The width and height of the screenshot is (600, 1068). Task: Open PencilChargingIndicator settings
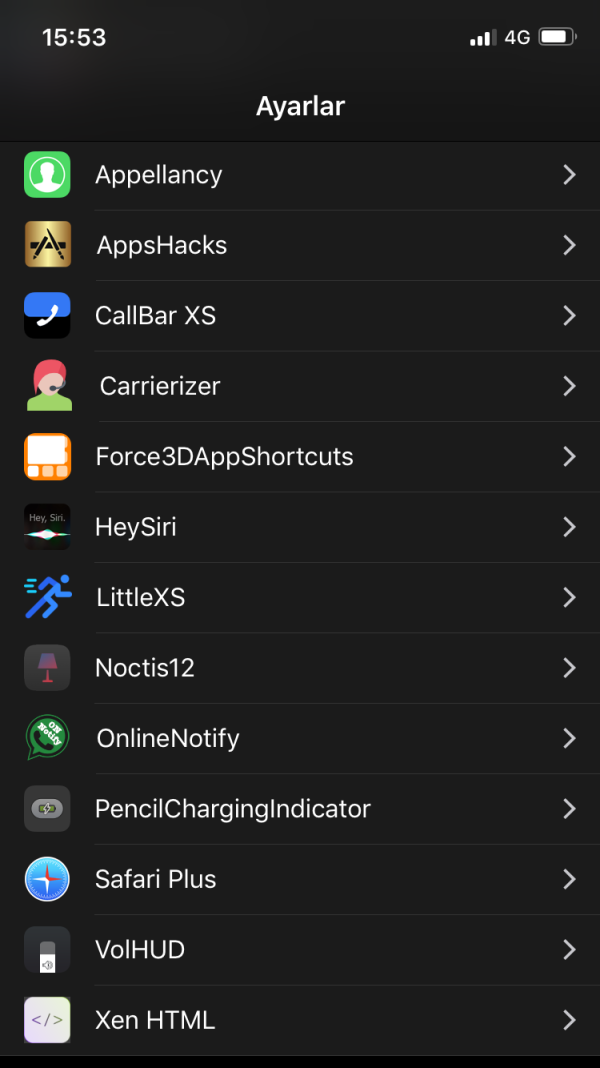tap(300, 809)
